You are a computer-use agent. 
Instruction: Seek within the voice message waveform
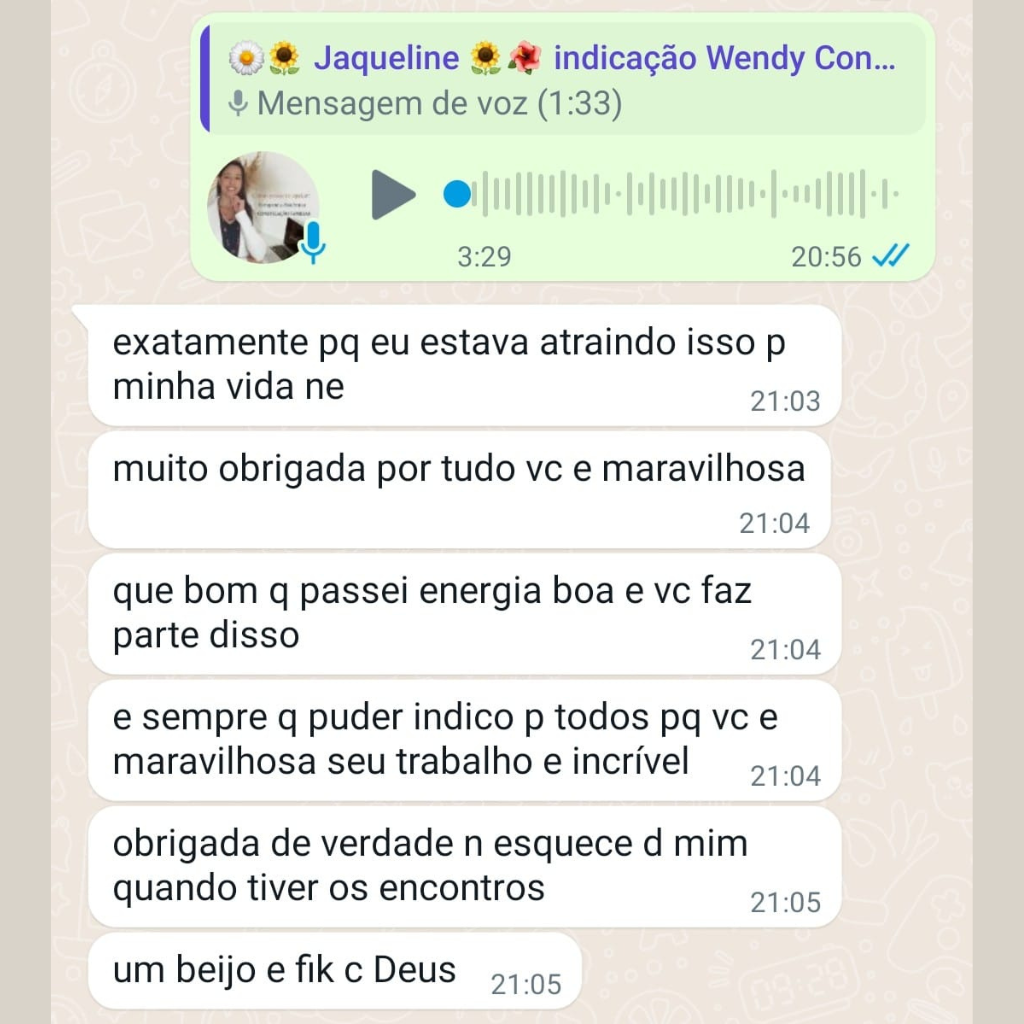click(680, 194)
